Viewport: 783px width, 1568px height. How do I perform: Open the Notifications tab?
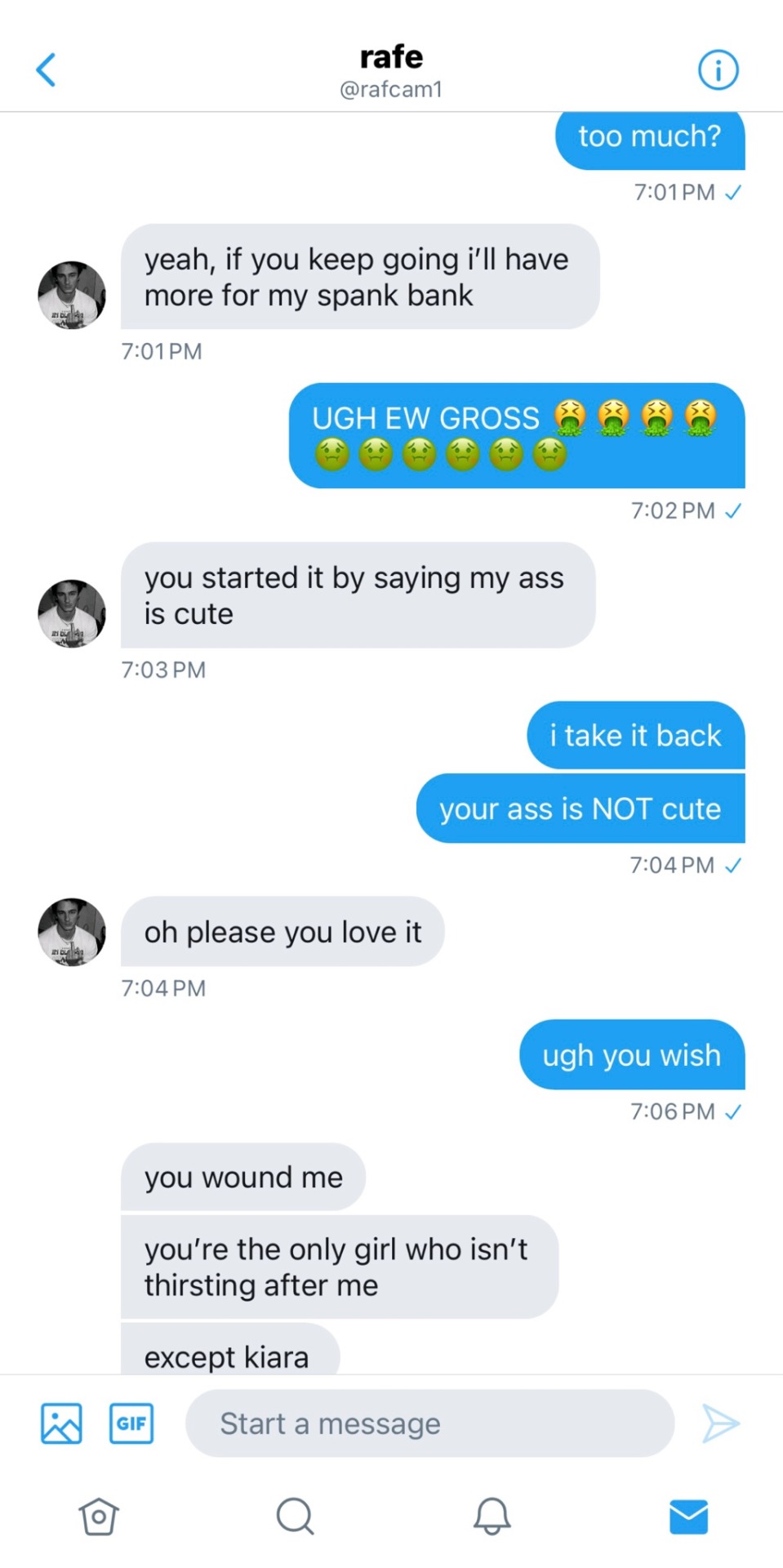coord(492,1517)
